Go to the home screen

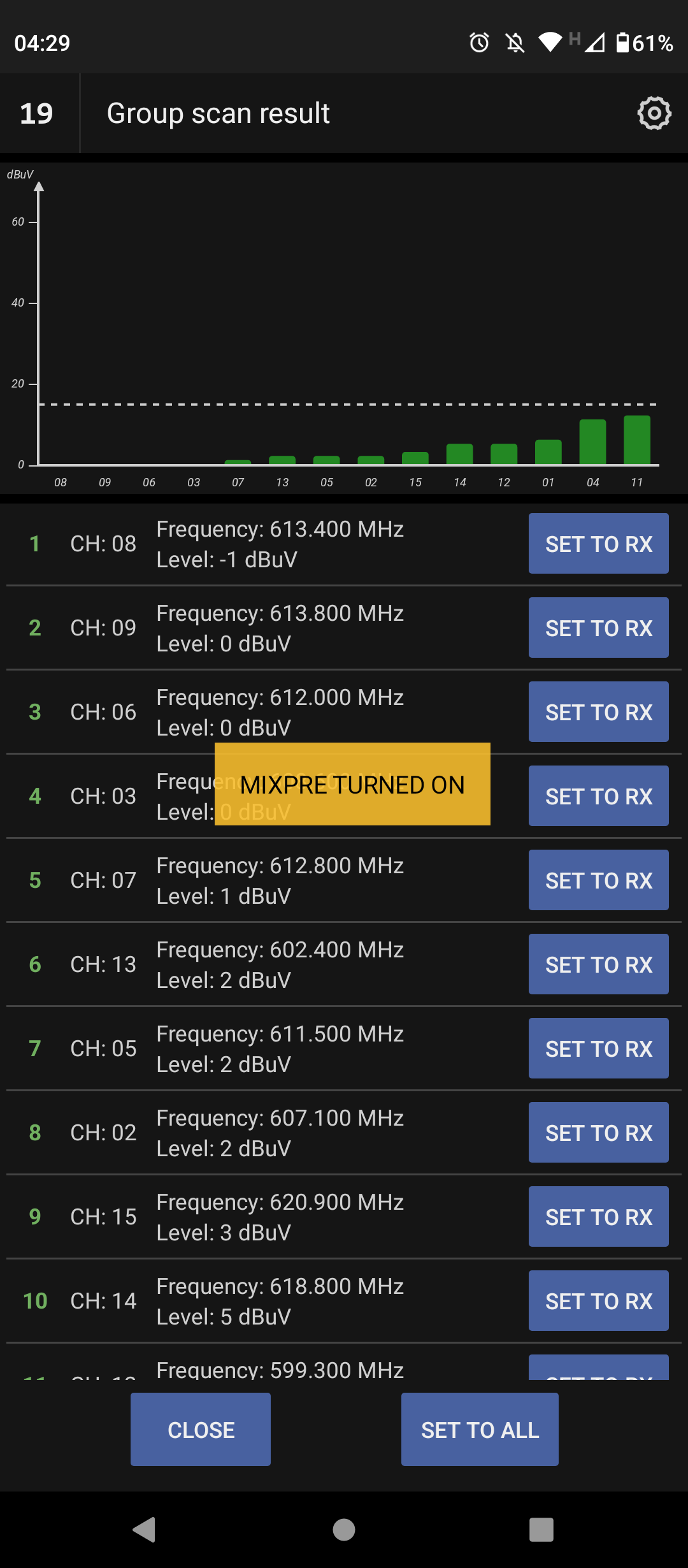tap(344, 1529)
